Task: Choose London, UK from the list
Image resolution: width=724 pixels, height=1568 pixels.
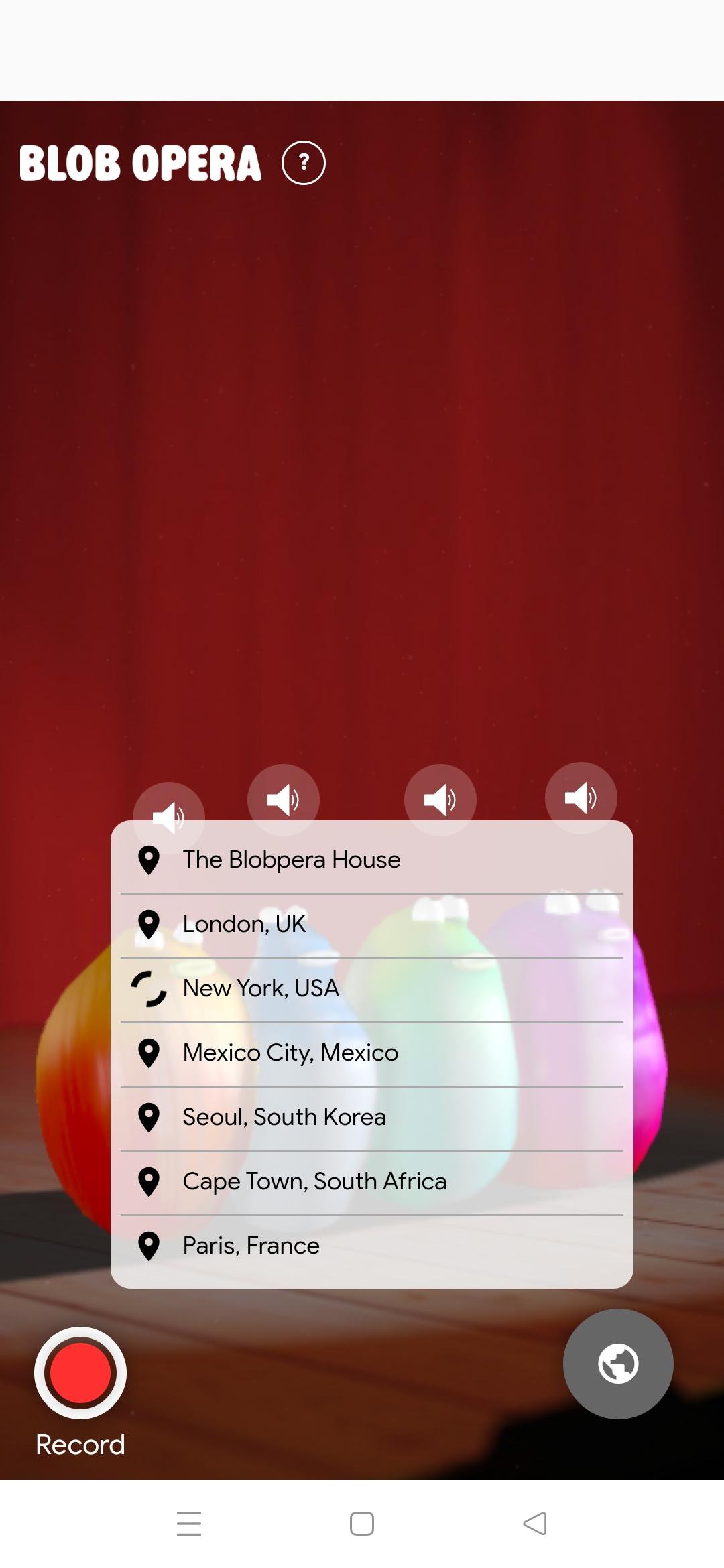Action: (x=244, y=924)
